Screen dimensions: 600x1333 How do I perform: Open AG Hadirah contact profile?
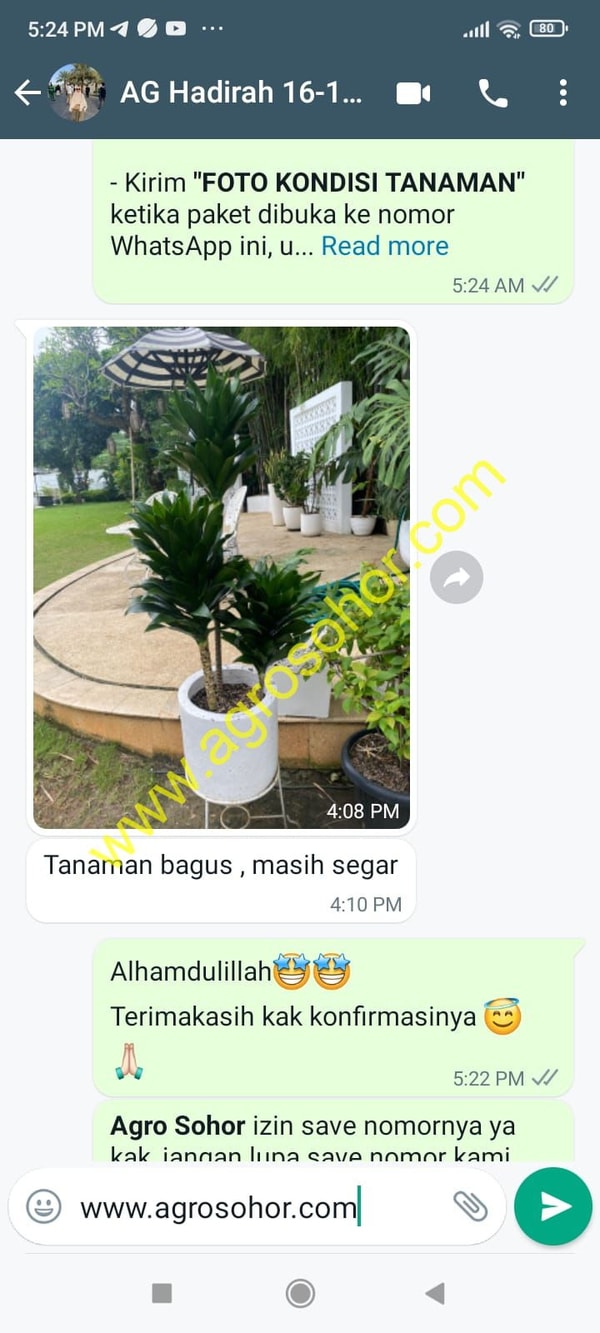[x=240, y=93]
